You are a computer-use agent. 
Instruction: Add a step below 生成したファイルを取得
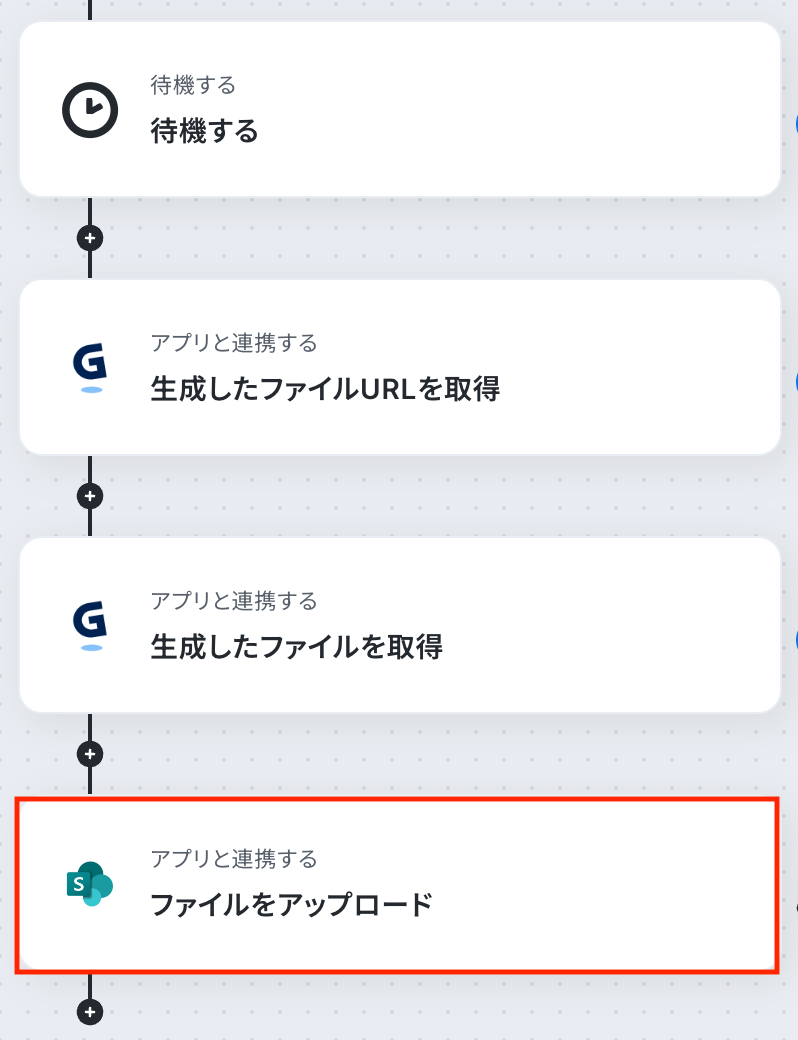90,754
